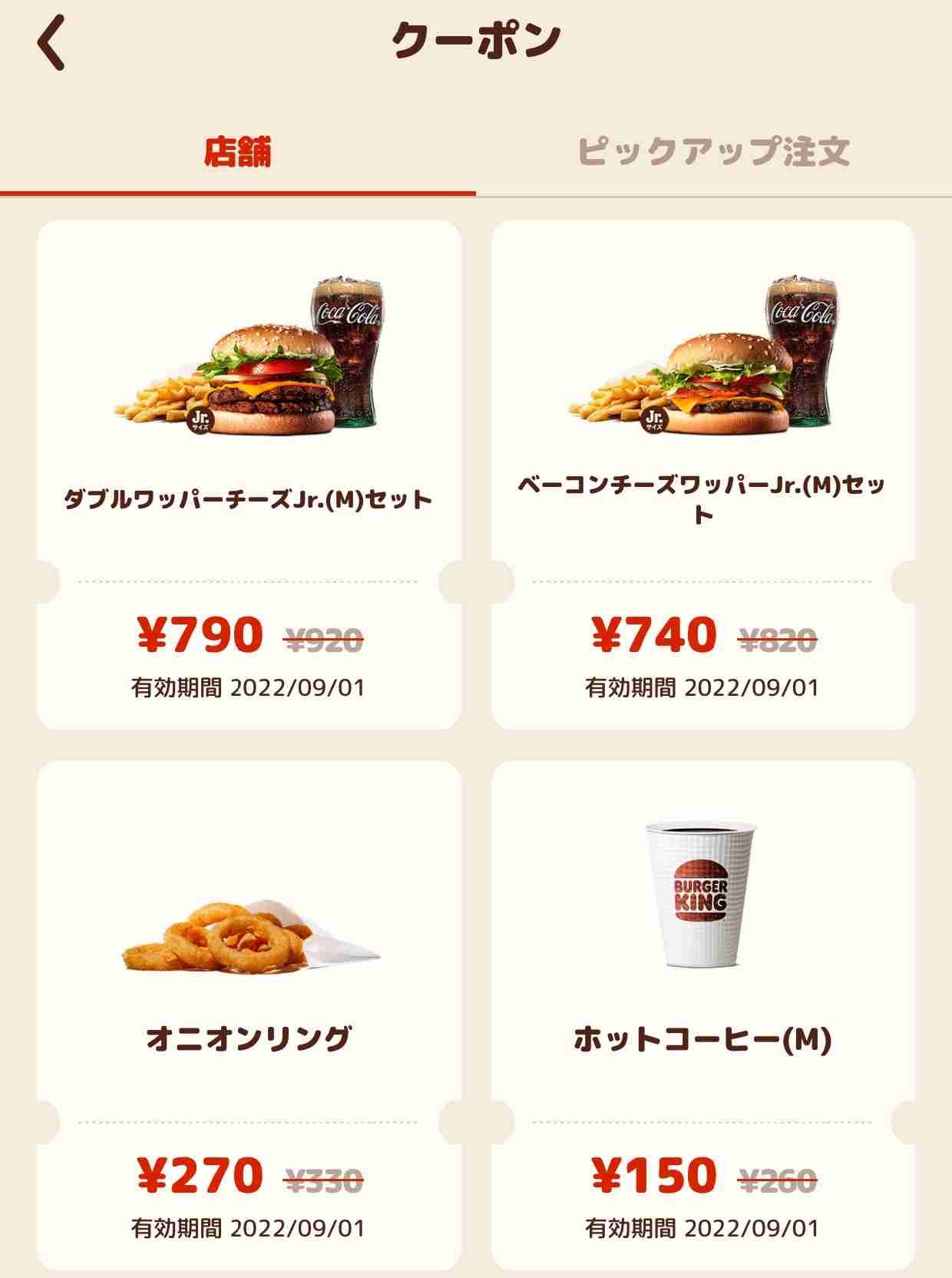Open the クーポン title heading
Screen dimensions: 952x1278
pos(476,41)
